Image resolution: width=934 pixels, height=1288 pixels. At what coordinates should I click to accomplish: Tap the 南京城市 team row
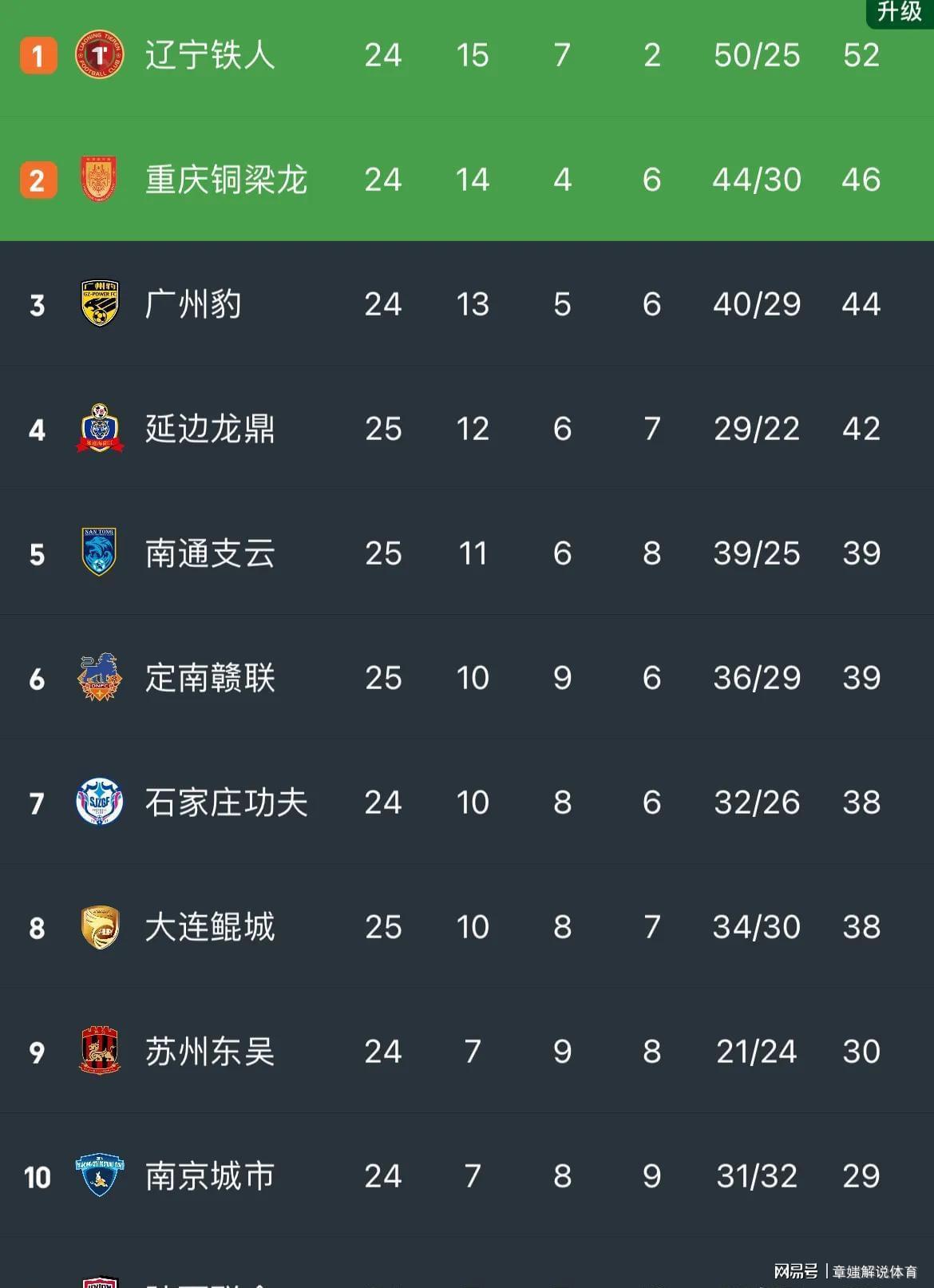(210, 1176)
